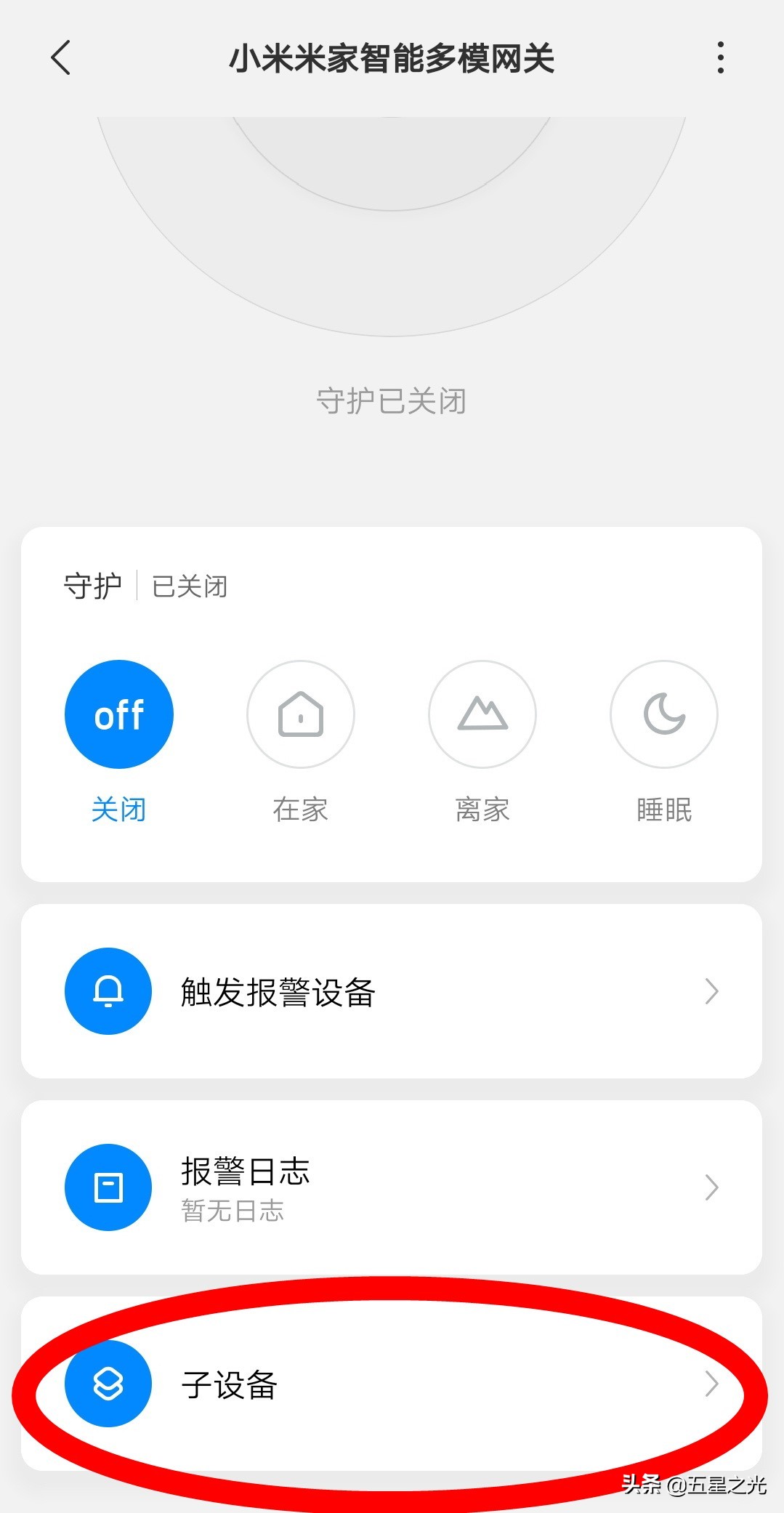The image size is (784, 1513).
Task: Select the home icon for 在家 mode
Action: [300, 714]
